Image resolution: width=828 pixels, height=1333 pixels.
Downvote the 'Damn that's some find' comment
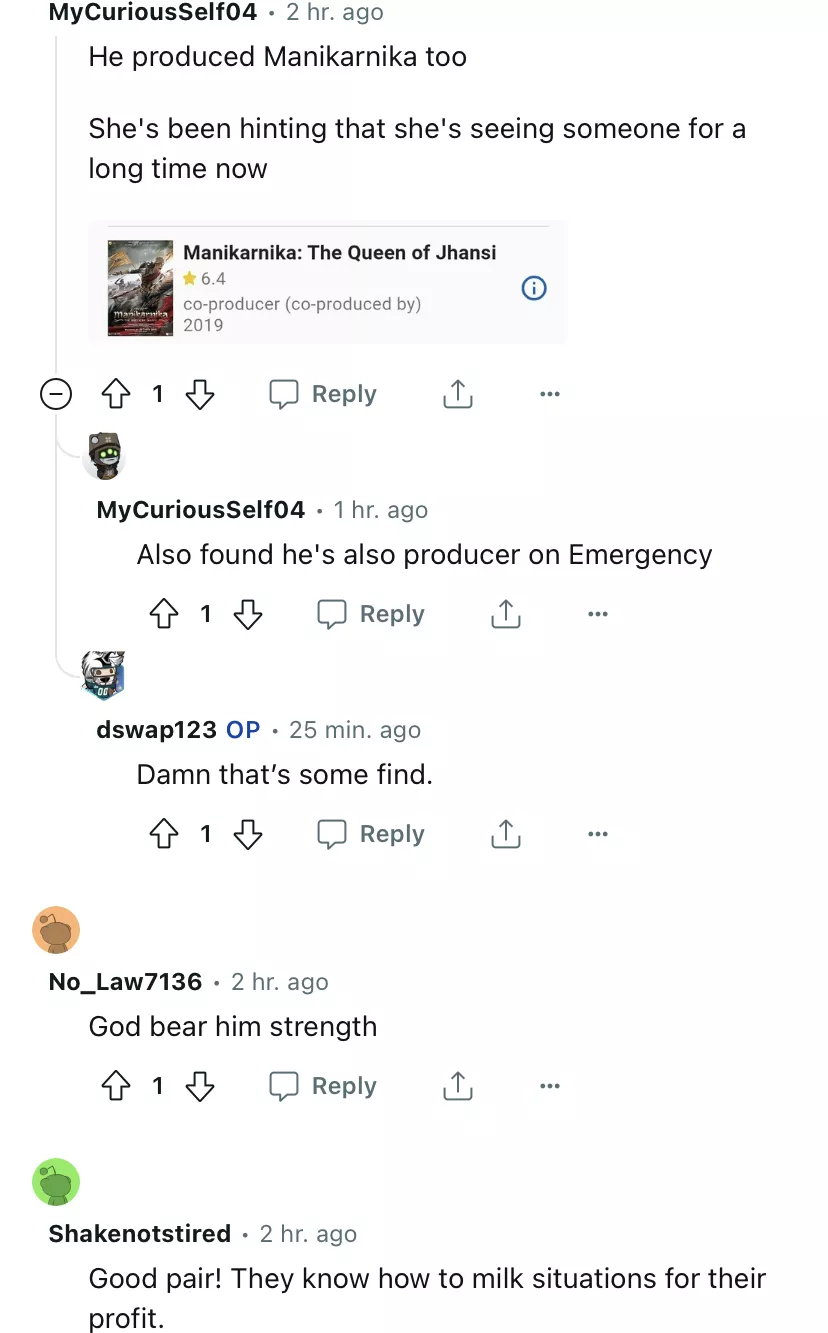tap(248, 835)
